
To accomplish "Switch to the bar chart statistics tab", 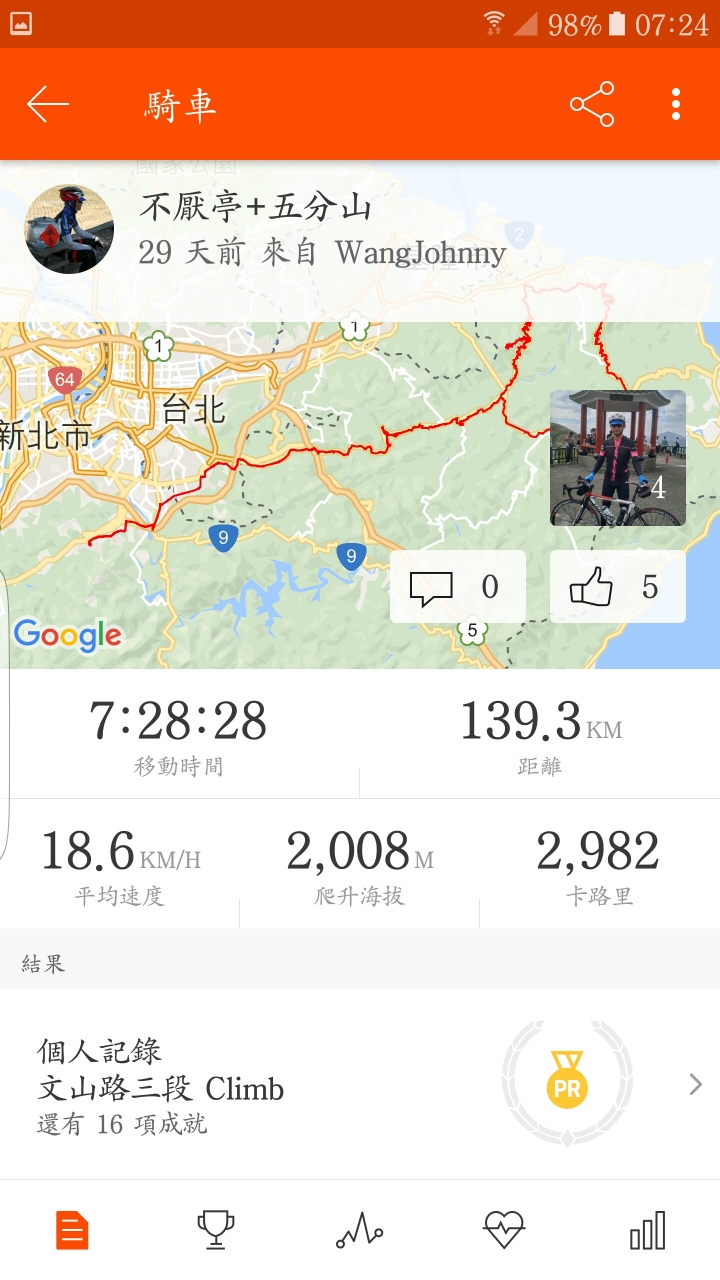I will [x=648, y=1230].
